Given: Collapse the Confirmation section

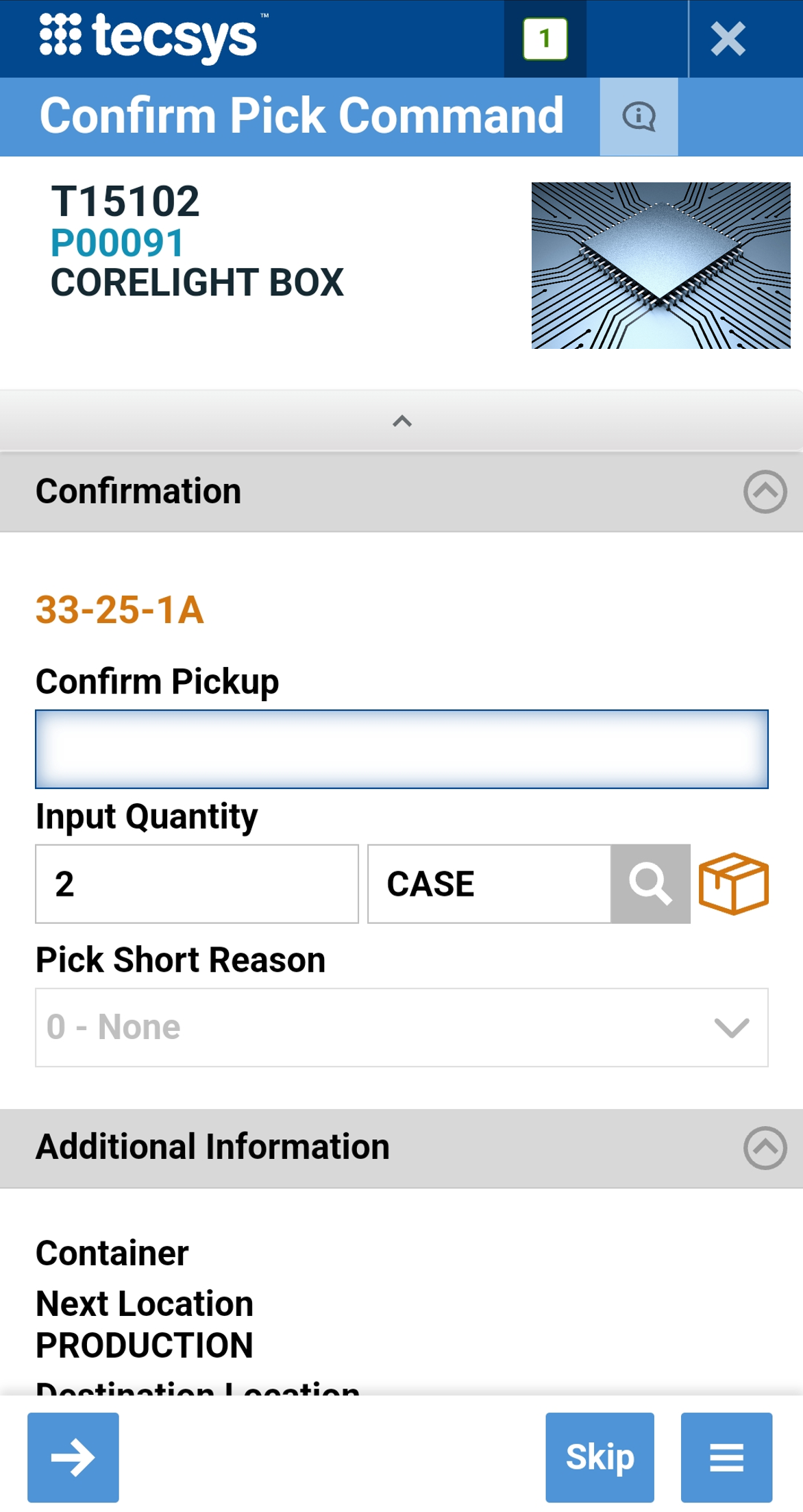Looking at the screenshot, I should tap(765, 491).
